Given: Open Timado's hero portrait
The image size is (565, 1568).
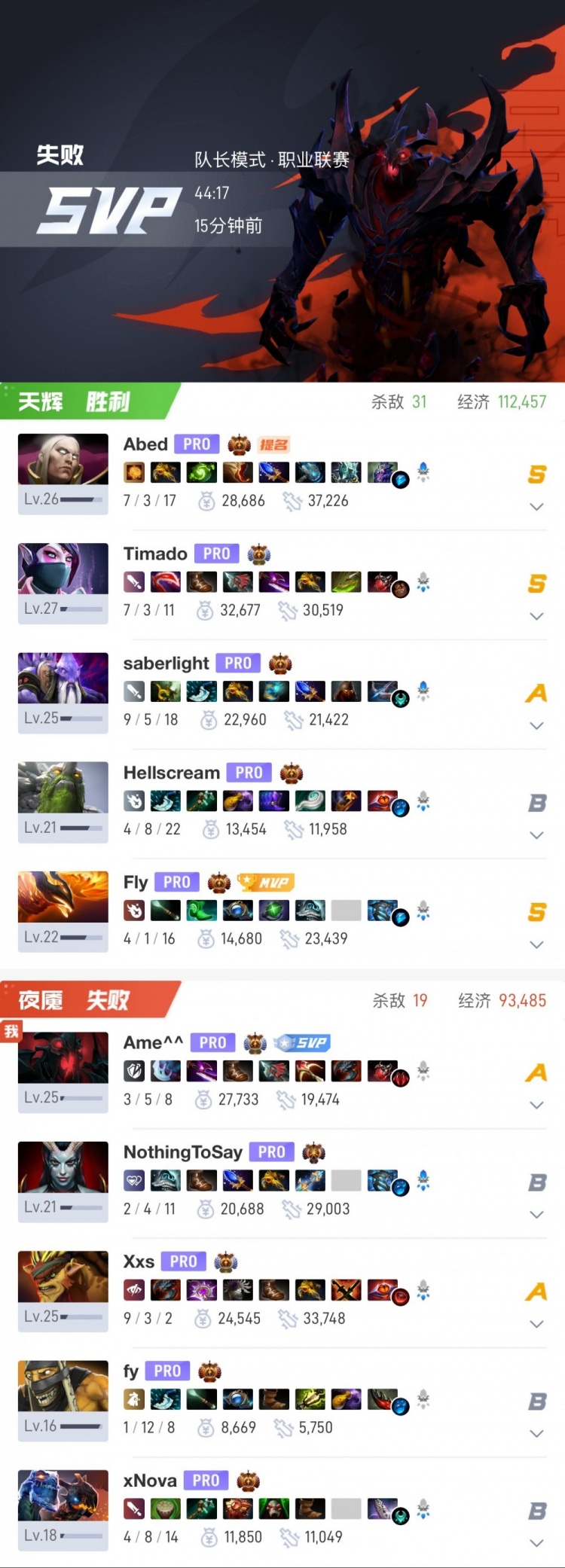Looking at the screenshot, I should [63, 569].
